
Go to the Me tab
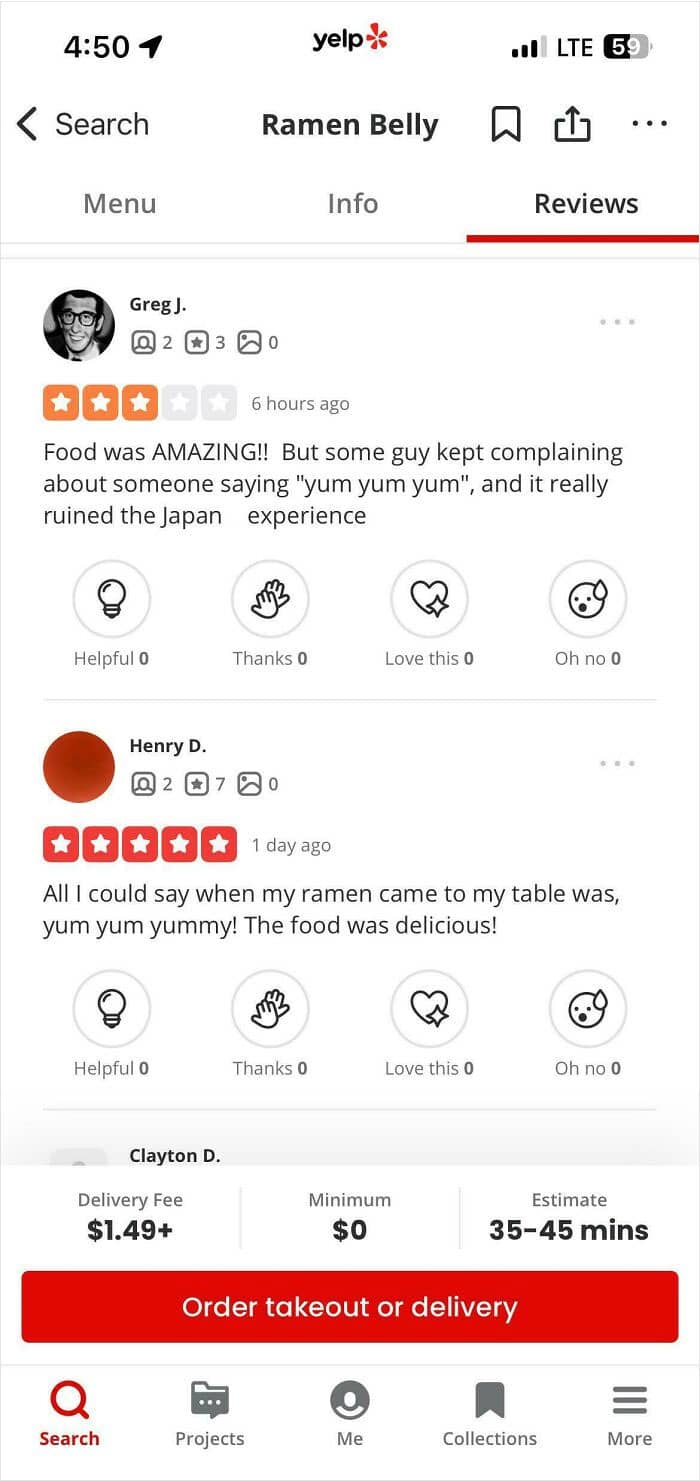click(x=350, y=1415)
